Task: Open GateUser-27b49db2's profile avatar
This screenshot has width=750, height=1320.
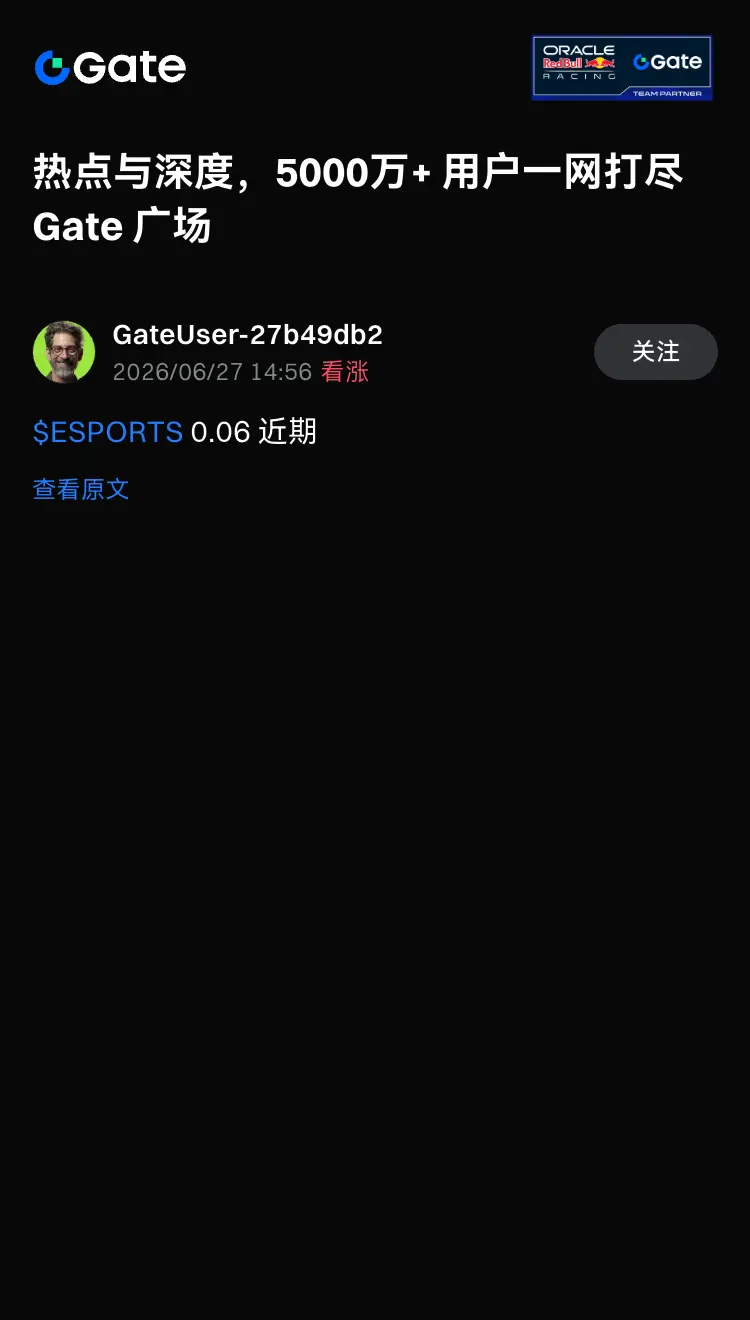Action: (x=64, y=352)
